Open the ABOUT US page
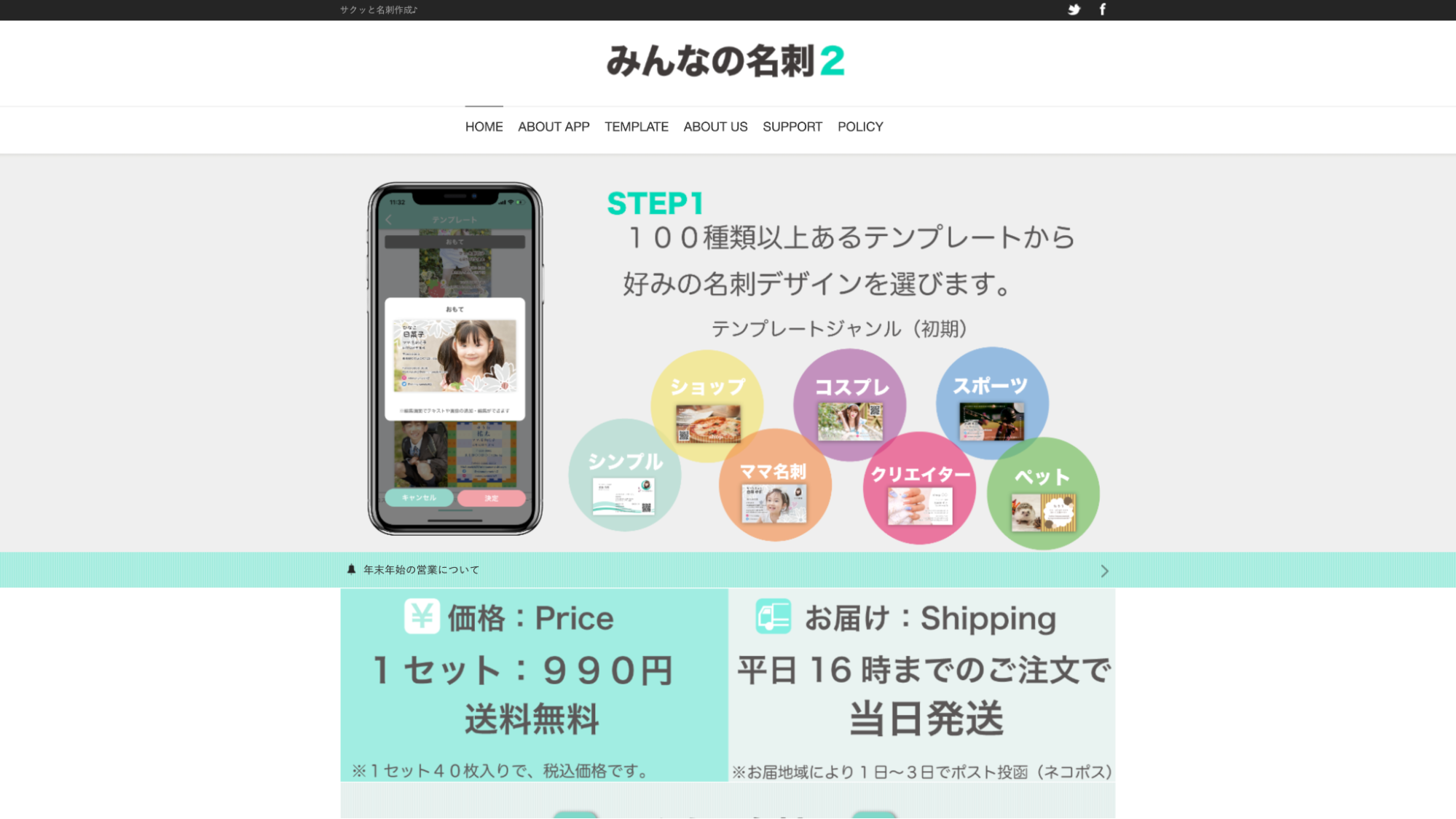This screenshot has width=1456, height=819. (715, 127)
